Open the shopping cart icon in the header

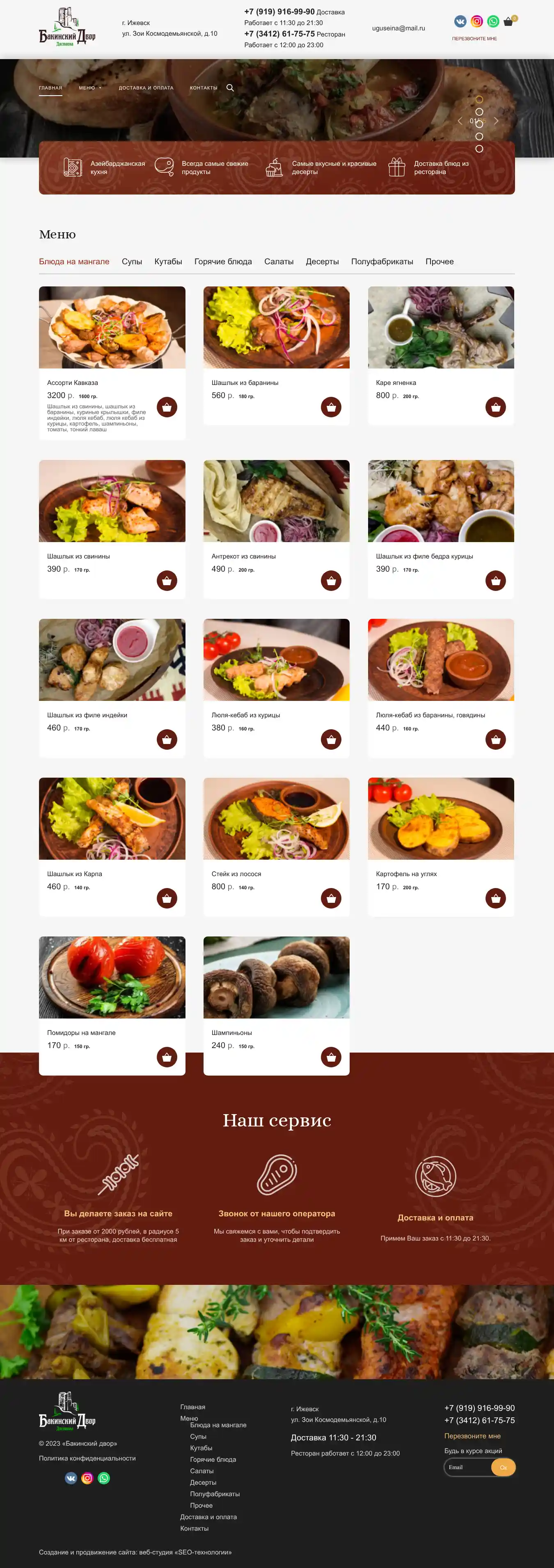point(508,22)
